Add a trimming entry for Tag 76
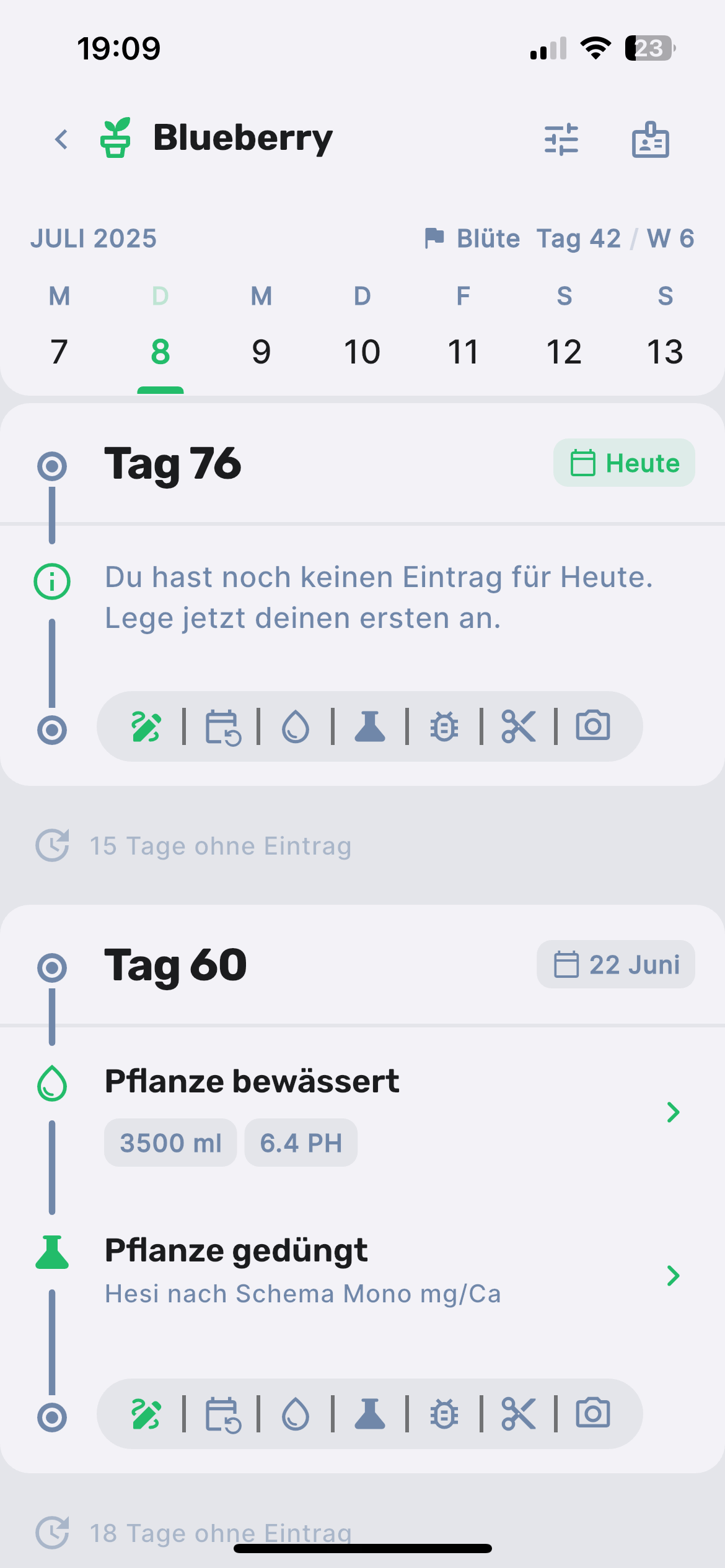This screenshot has width=725, height=1568. 519,726
